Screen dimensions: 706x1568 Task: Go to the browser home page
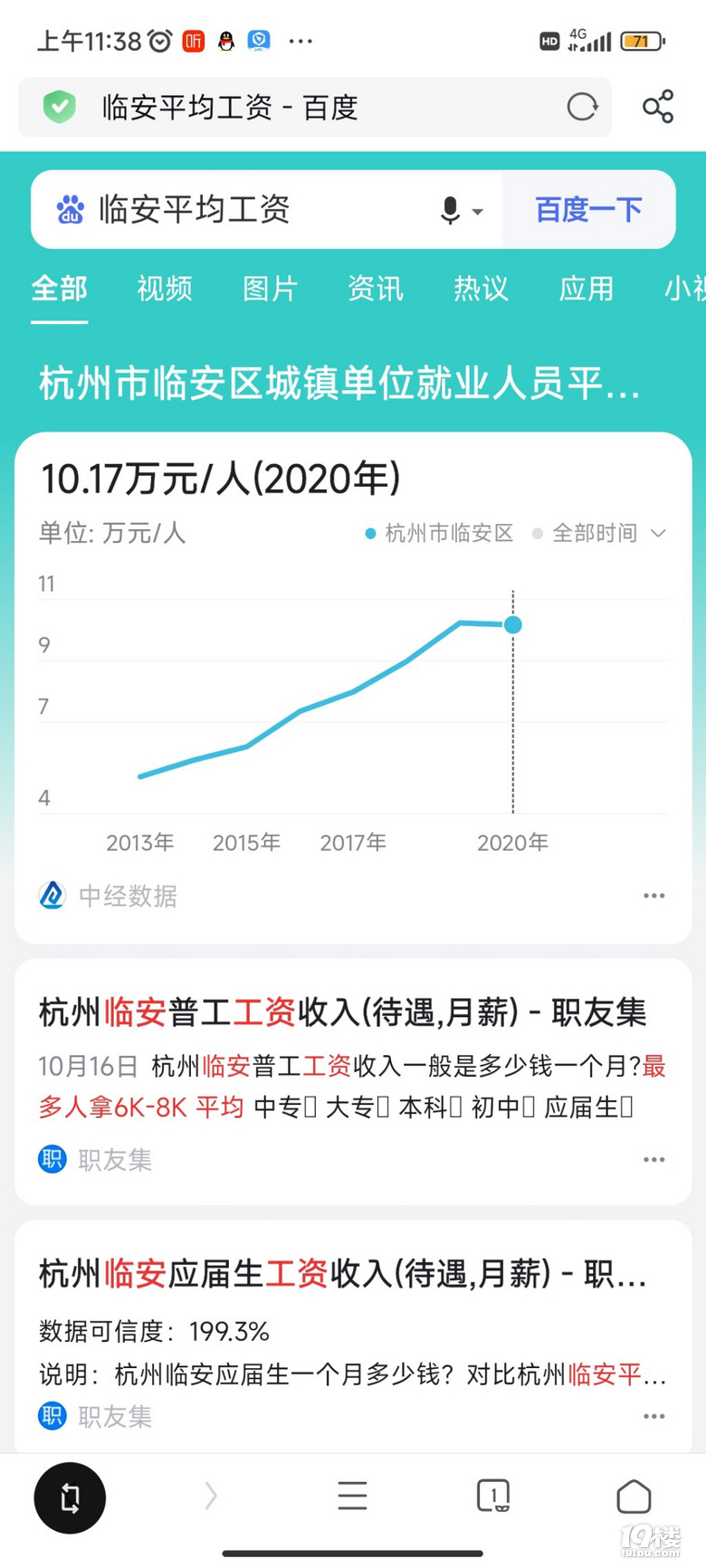click(634, 1497)
